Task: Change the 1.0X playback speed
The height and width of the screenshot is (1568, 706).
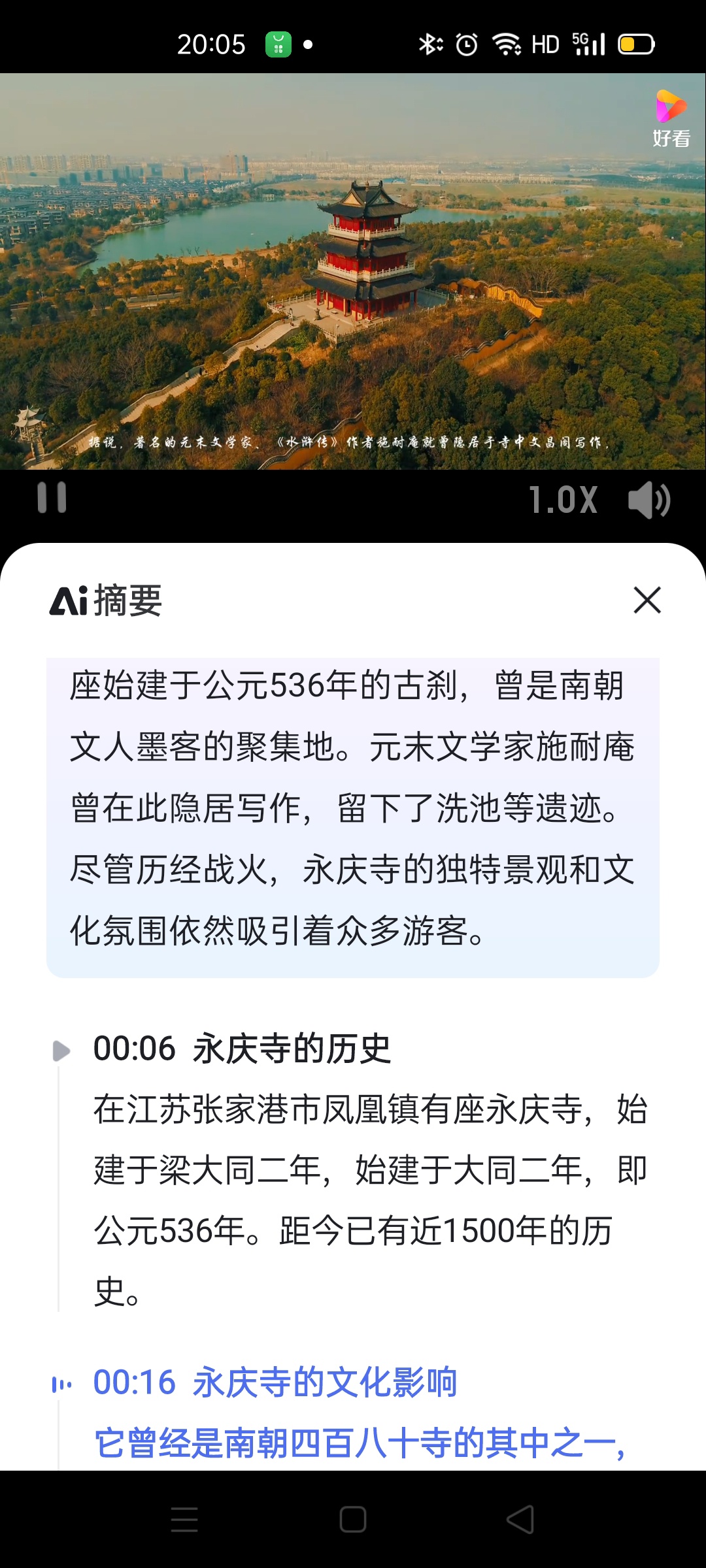Action: 563,500
